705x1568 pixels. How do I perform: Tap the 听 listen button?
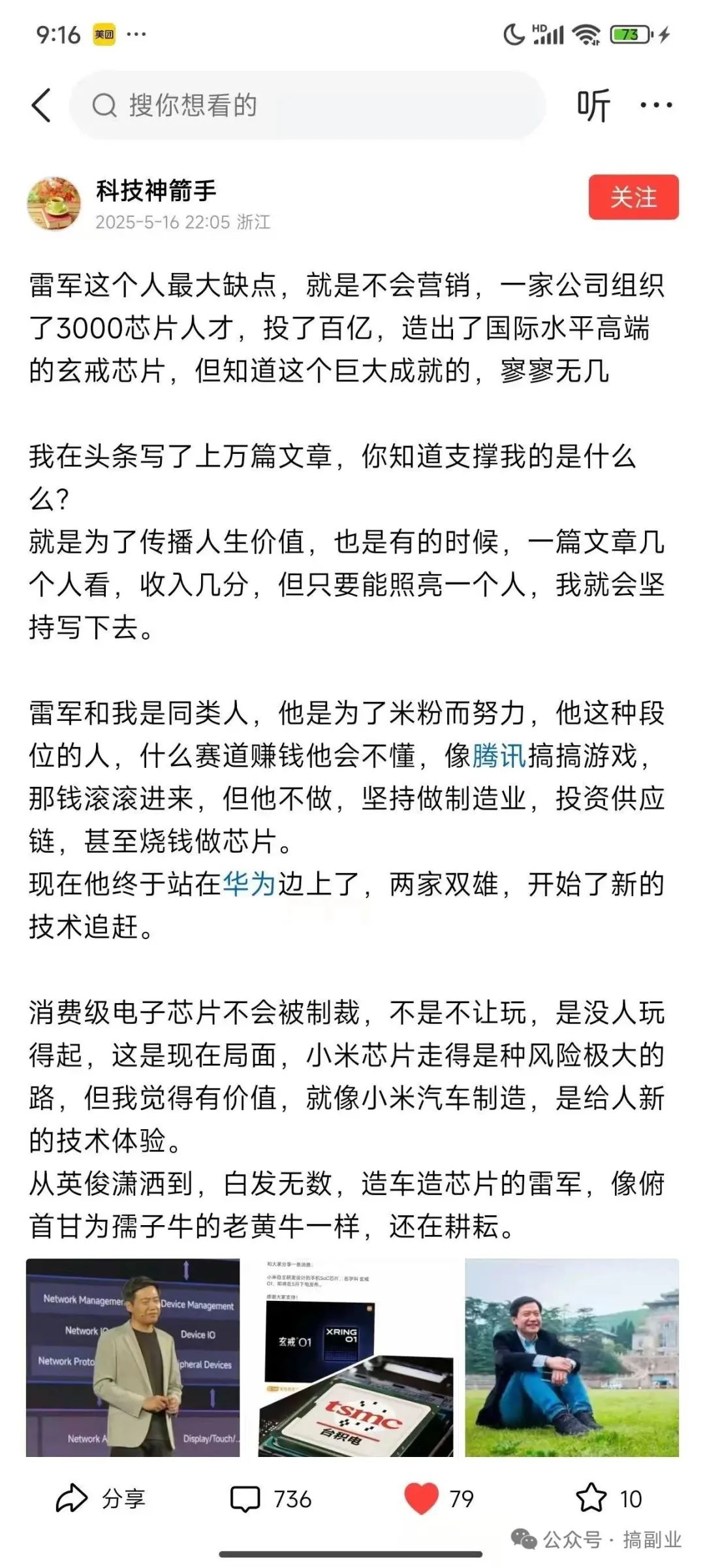click(593, 105)
